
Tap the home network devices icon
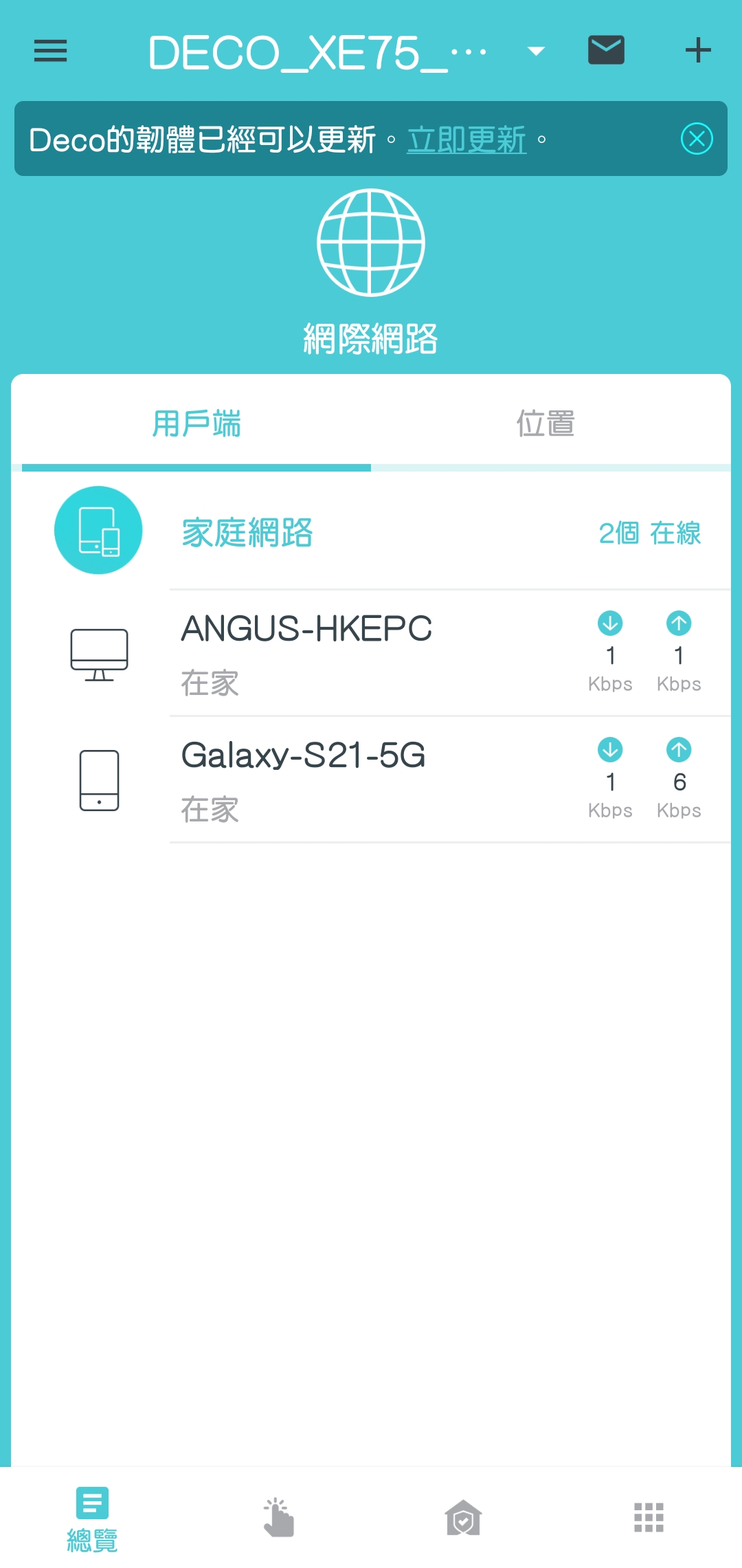point(98,529)
